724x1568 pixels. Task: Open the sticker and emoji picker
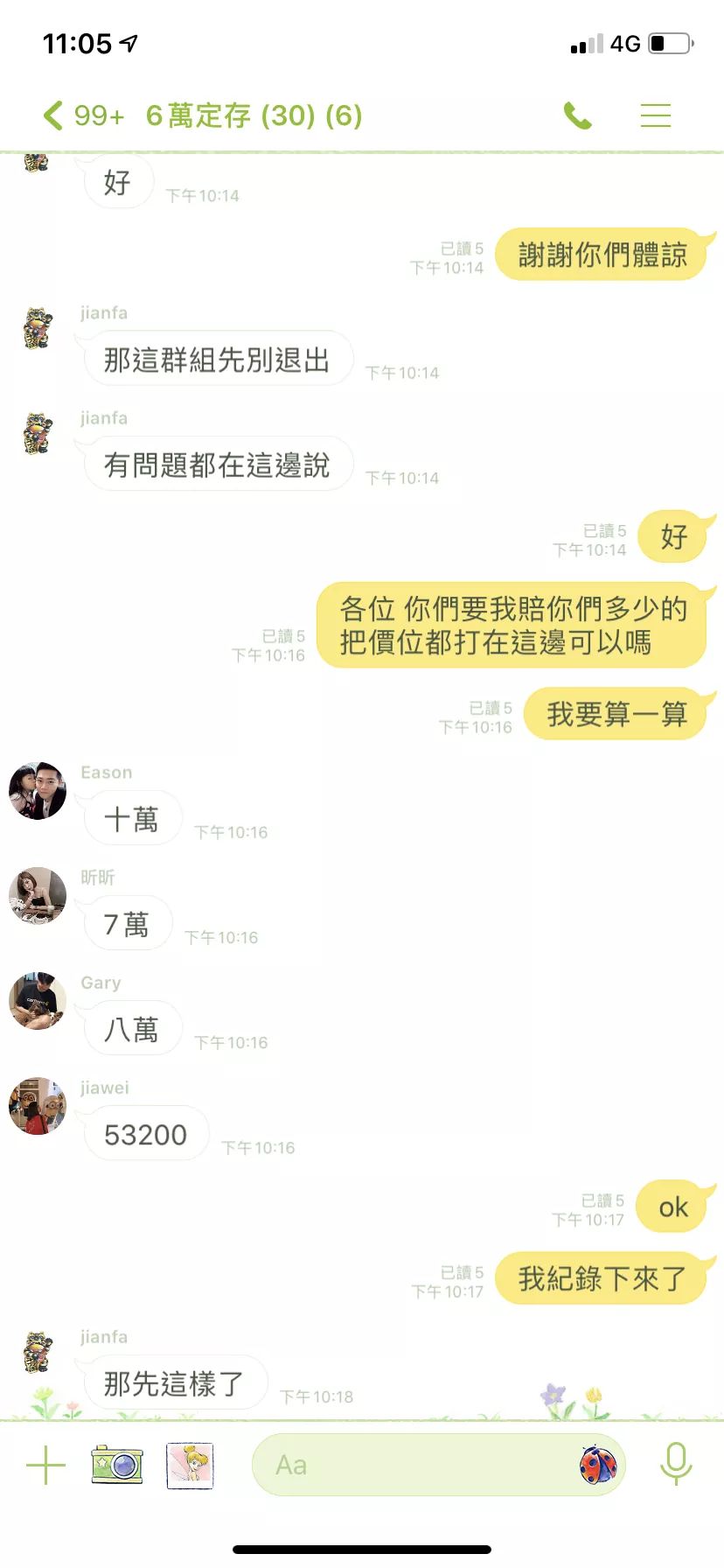pos(598,1464)
